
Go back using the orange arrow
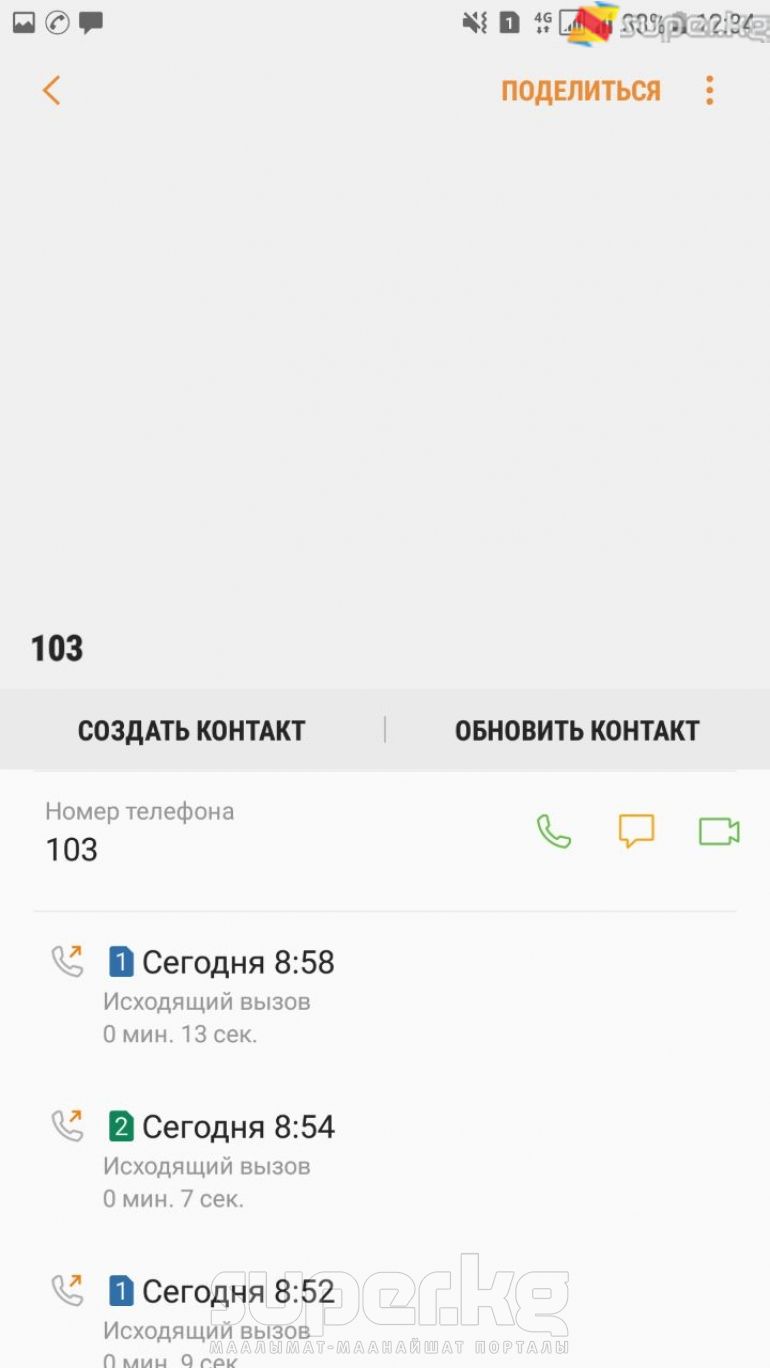(52, 90)
